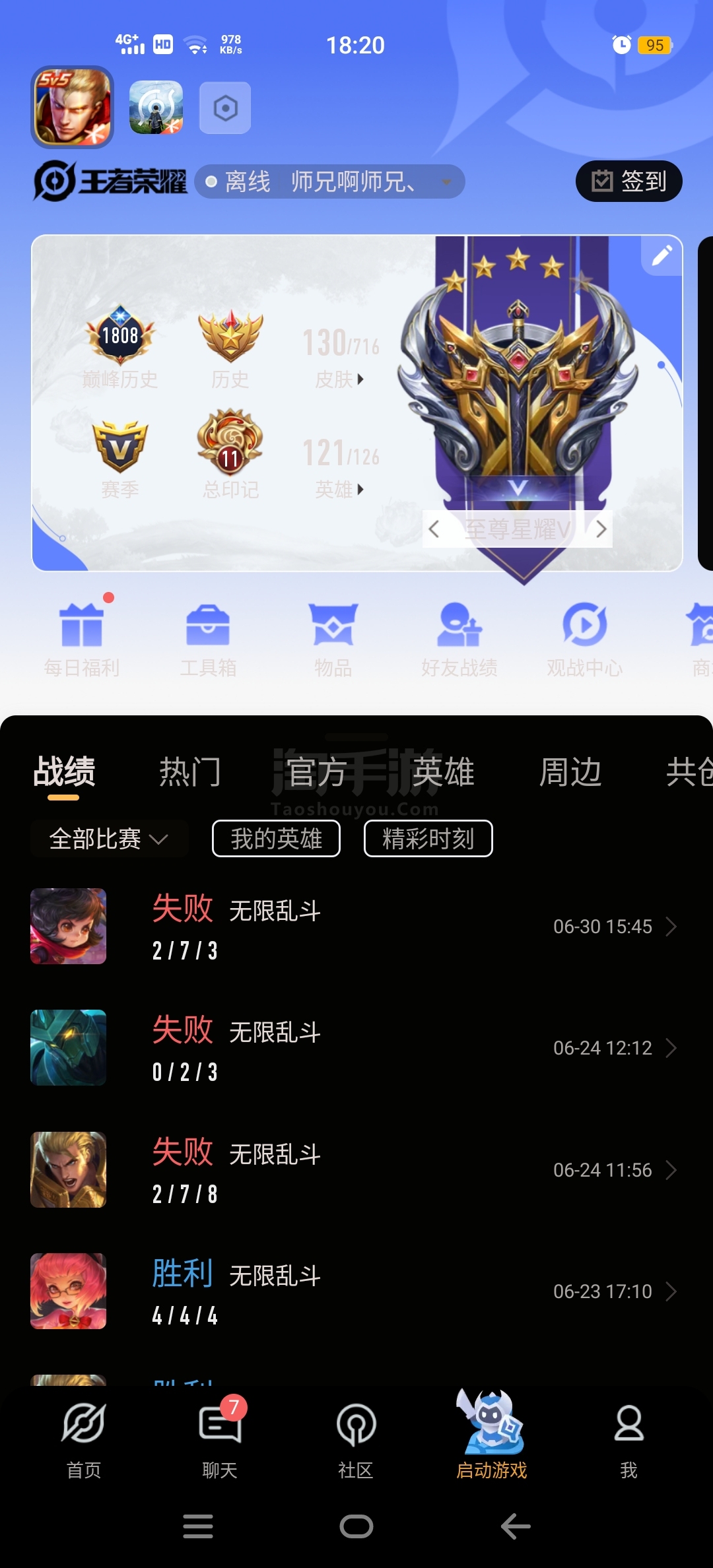Show next rank with right arrow by 至尊星耀V

[x=601, y=529]
